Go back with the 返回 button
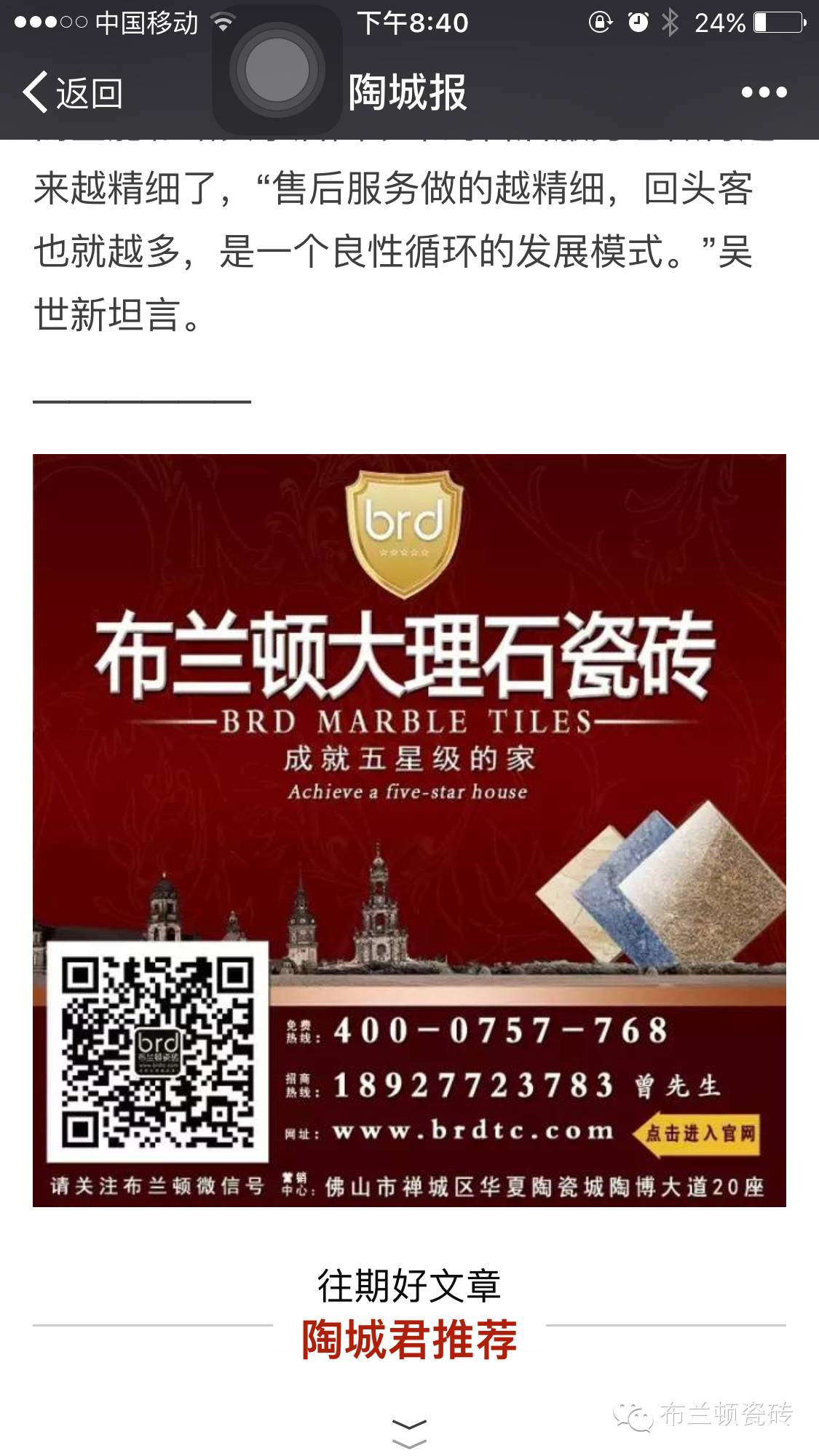 pos(73,92)
